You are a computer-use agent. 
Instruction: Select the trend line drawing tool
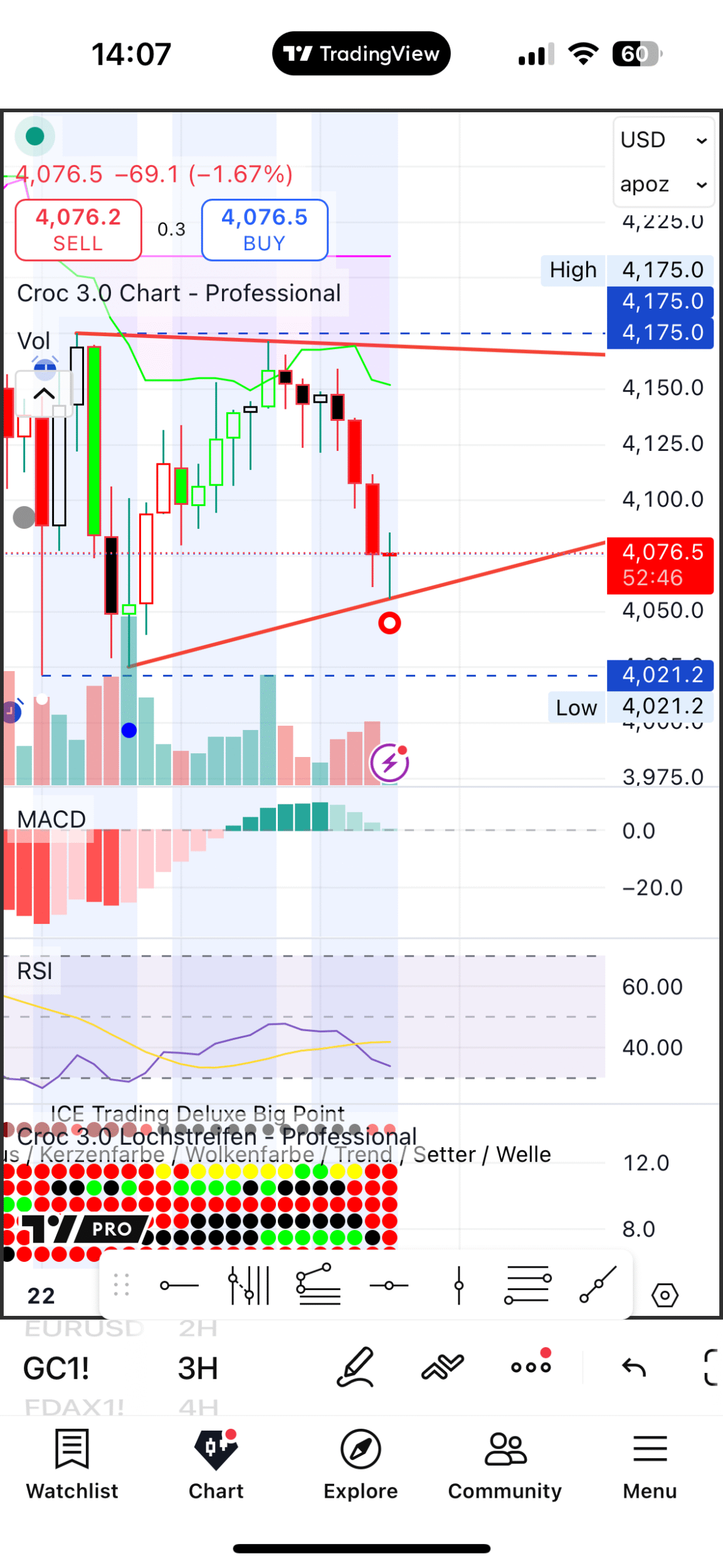[x=598, y=1285]
